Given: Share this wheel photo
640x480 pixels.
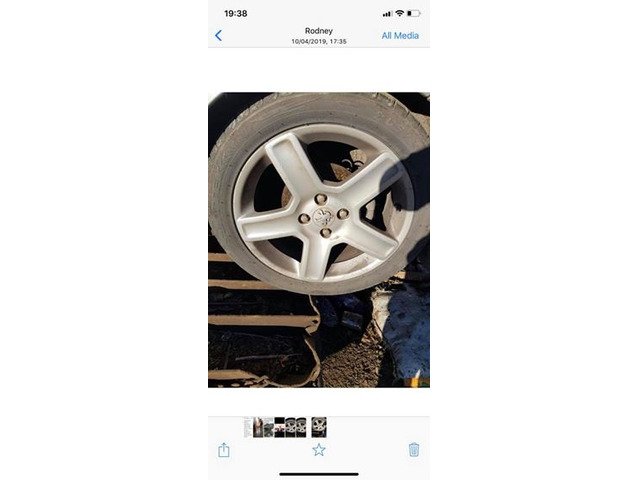Looking at the screenshot, I should point(224,450).
